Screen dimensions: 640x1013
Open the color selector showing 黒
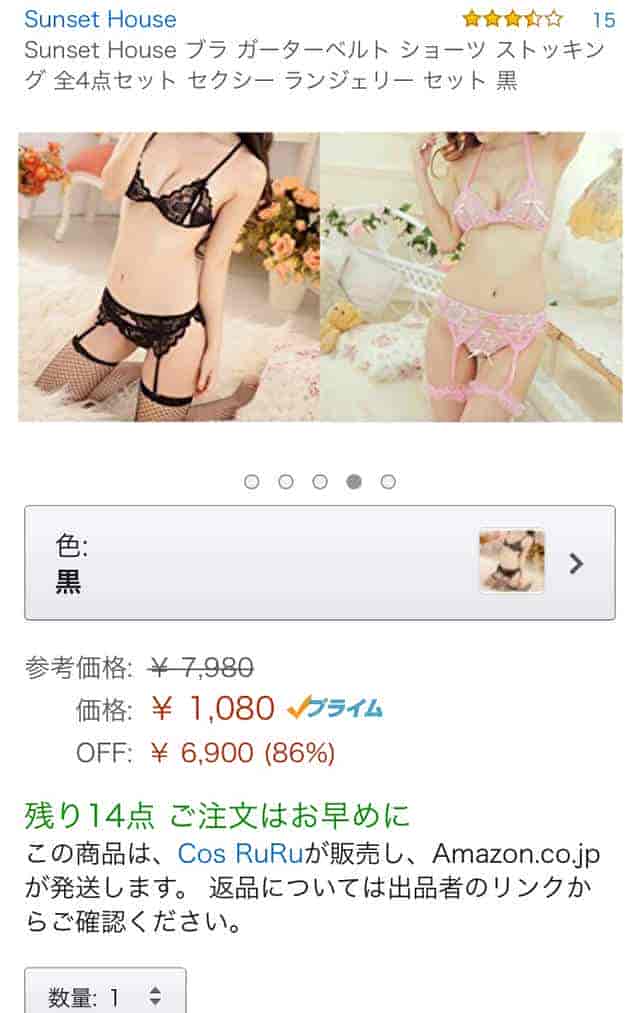(320, 563)
